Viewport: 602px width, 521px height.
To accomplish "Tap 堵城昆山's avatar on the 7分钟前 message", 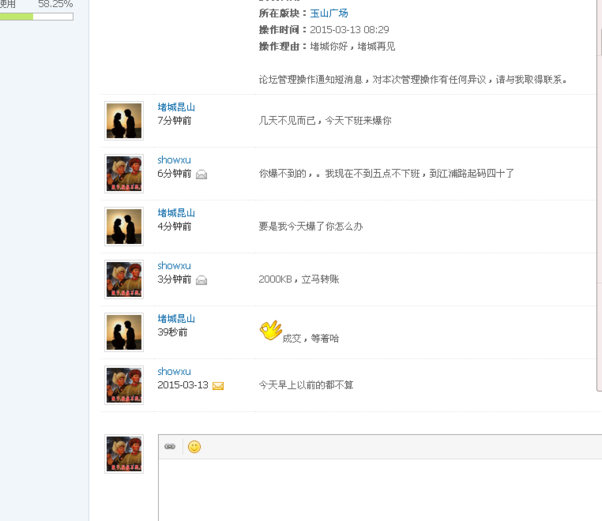I will 125,121.
